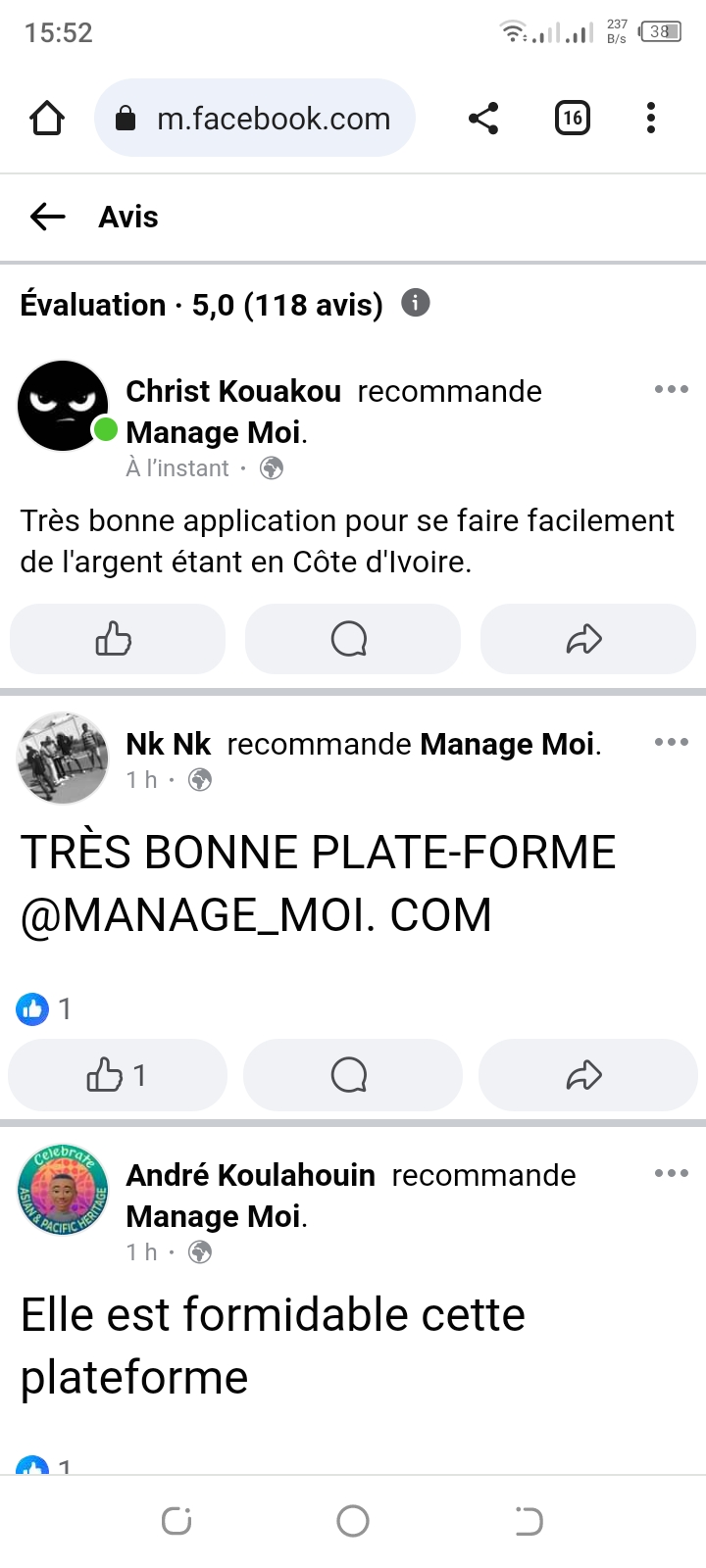Tap the system home button
The height and width of the screenshot is (1568, 706).
coord(353,1521)
